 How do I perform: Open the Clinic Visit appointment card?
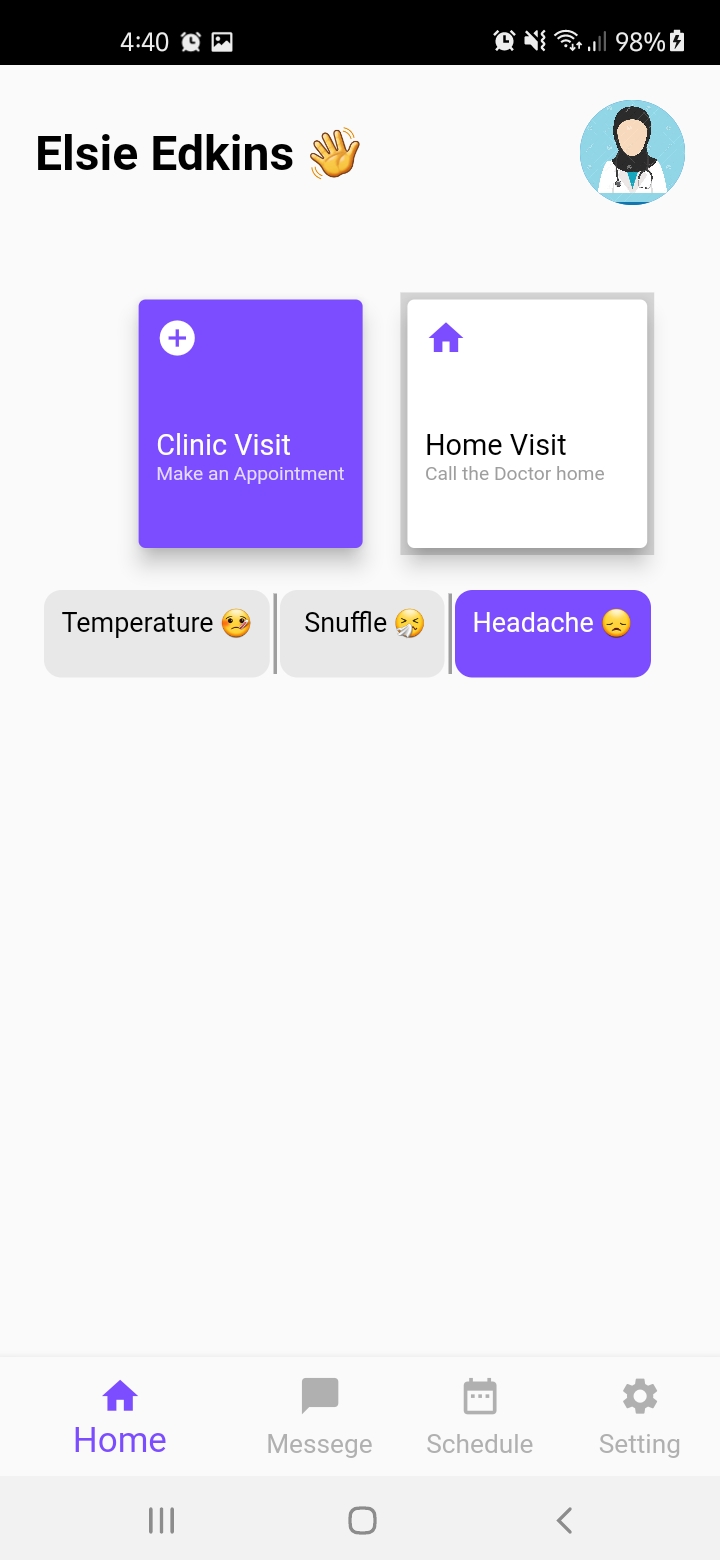(x=250, y=423)
